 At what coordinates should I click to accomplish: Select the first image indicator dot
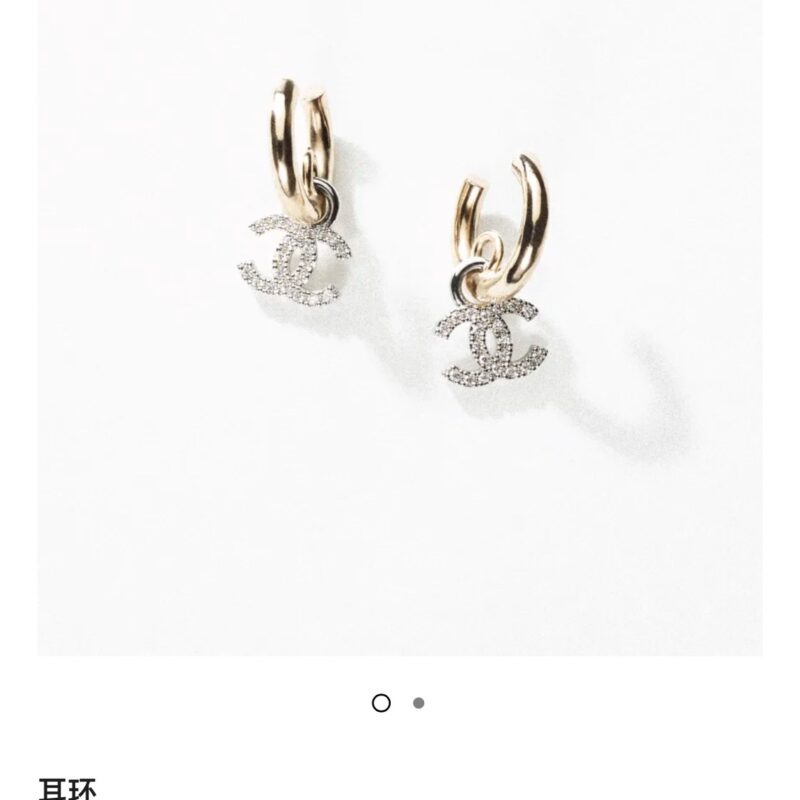click(x=381, y=703)
